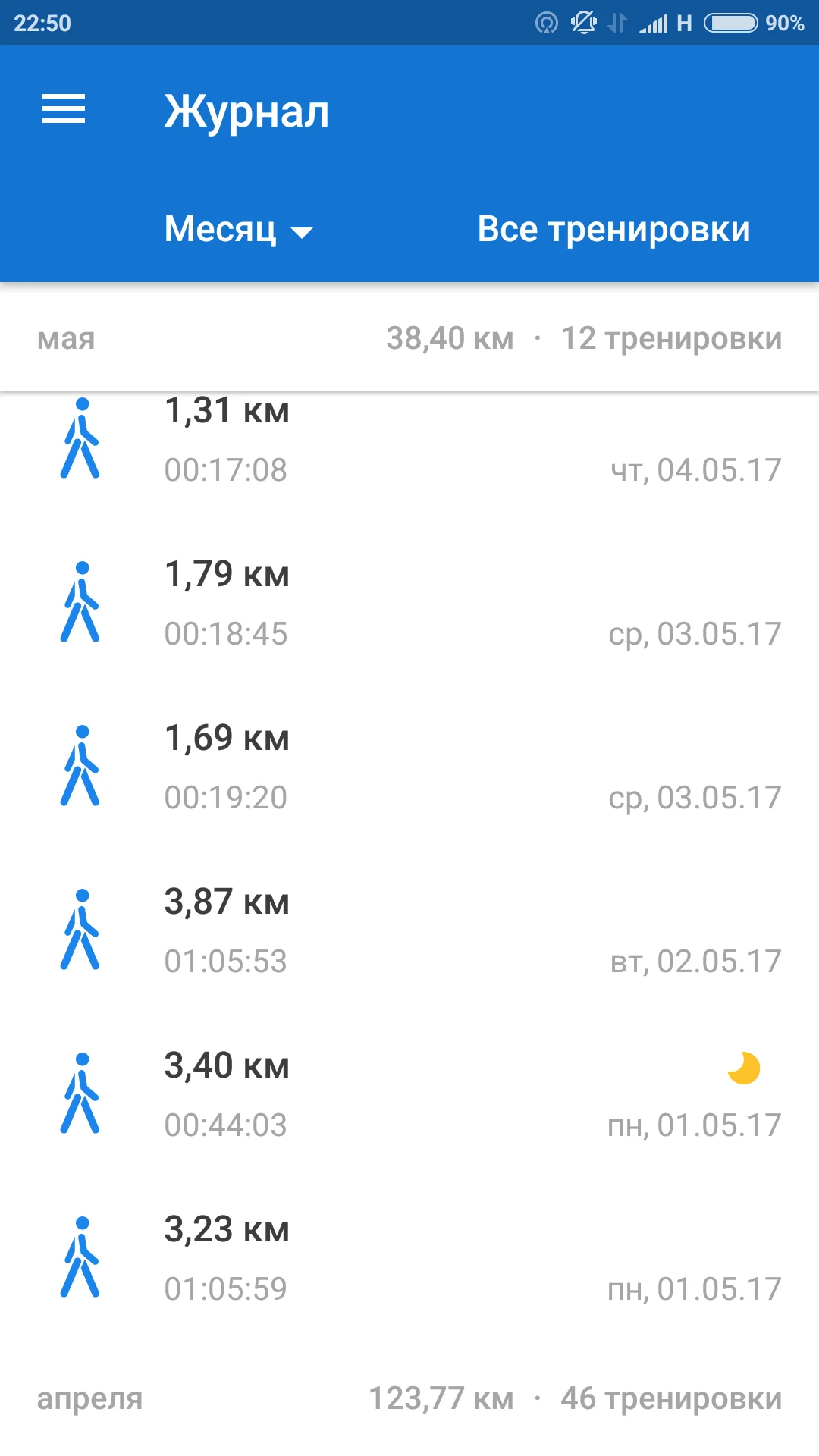
Task: View the 3,87 км walk from 02.05.17
Action: (409, 931)
